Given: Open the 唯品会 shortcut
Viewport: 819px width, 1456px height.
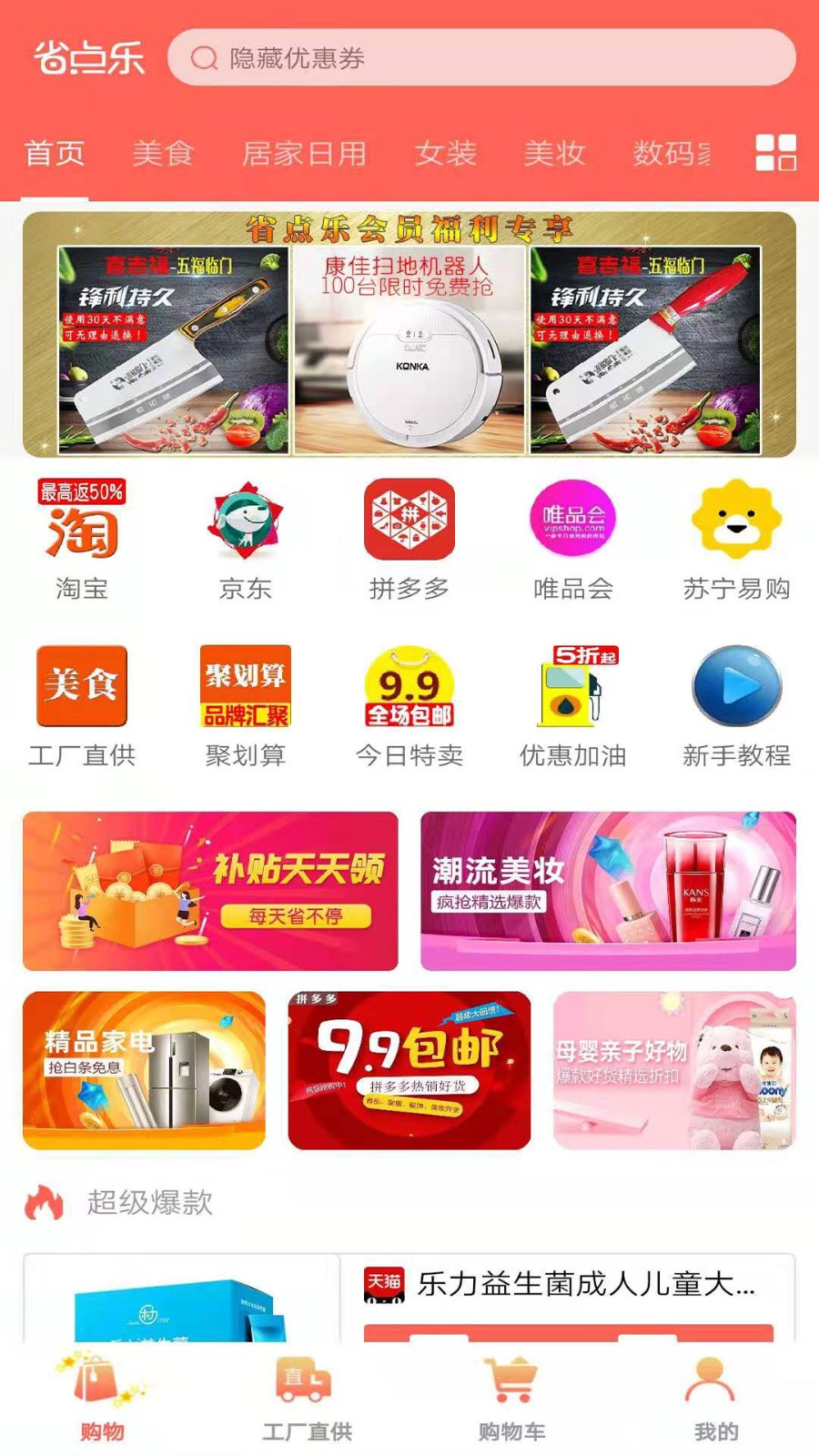Looking at the screenshot, I should click(572, 539).
